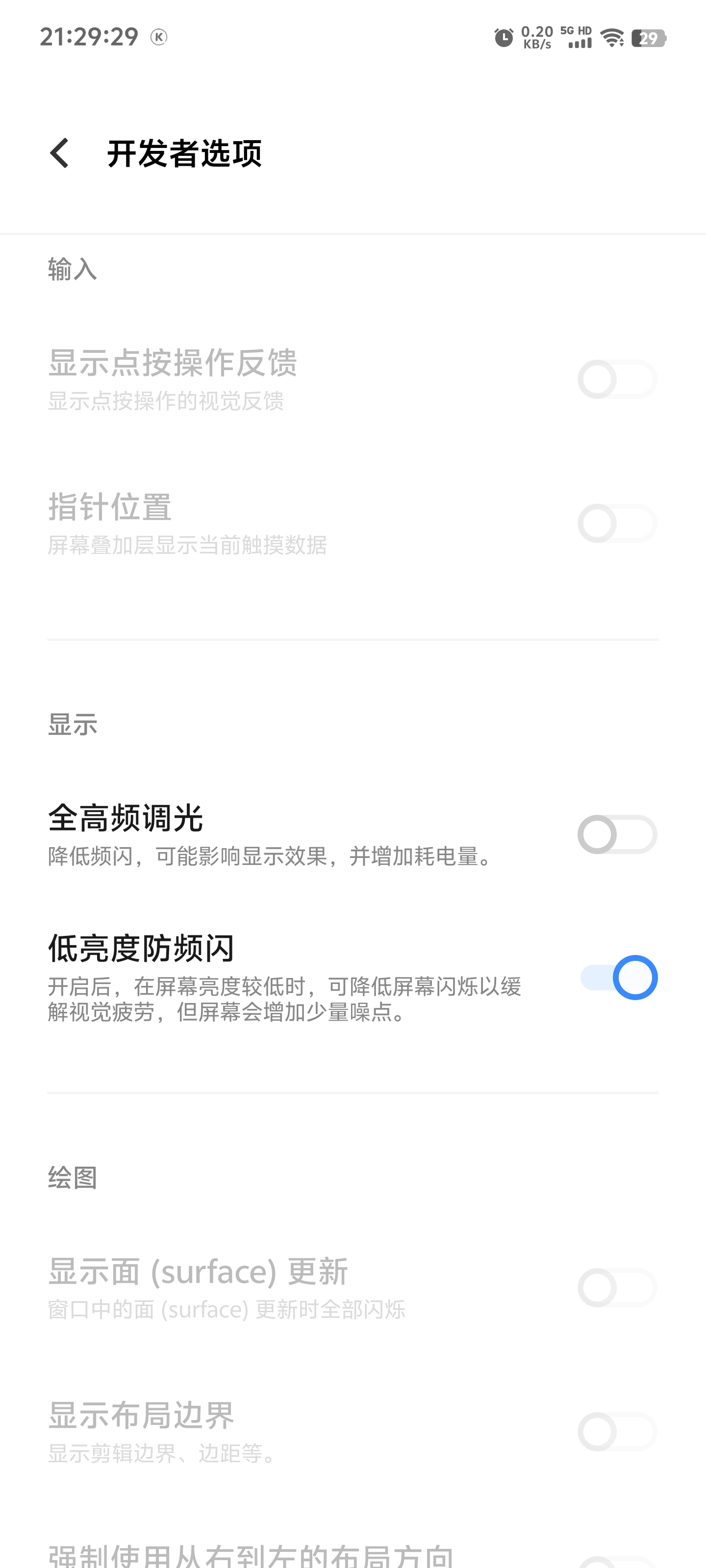Screen dimensions: 706x1568
Task: Turn off 低亮度防频闪
Action: pos(618,978)
